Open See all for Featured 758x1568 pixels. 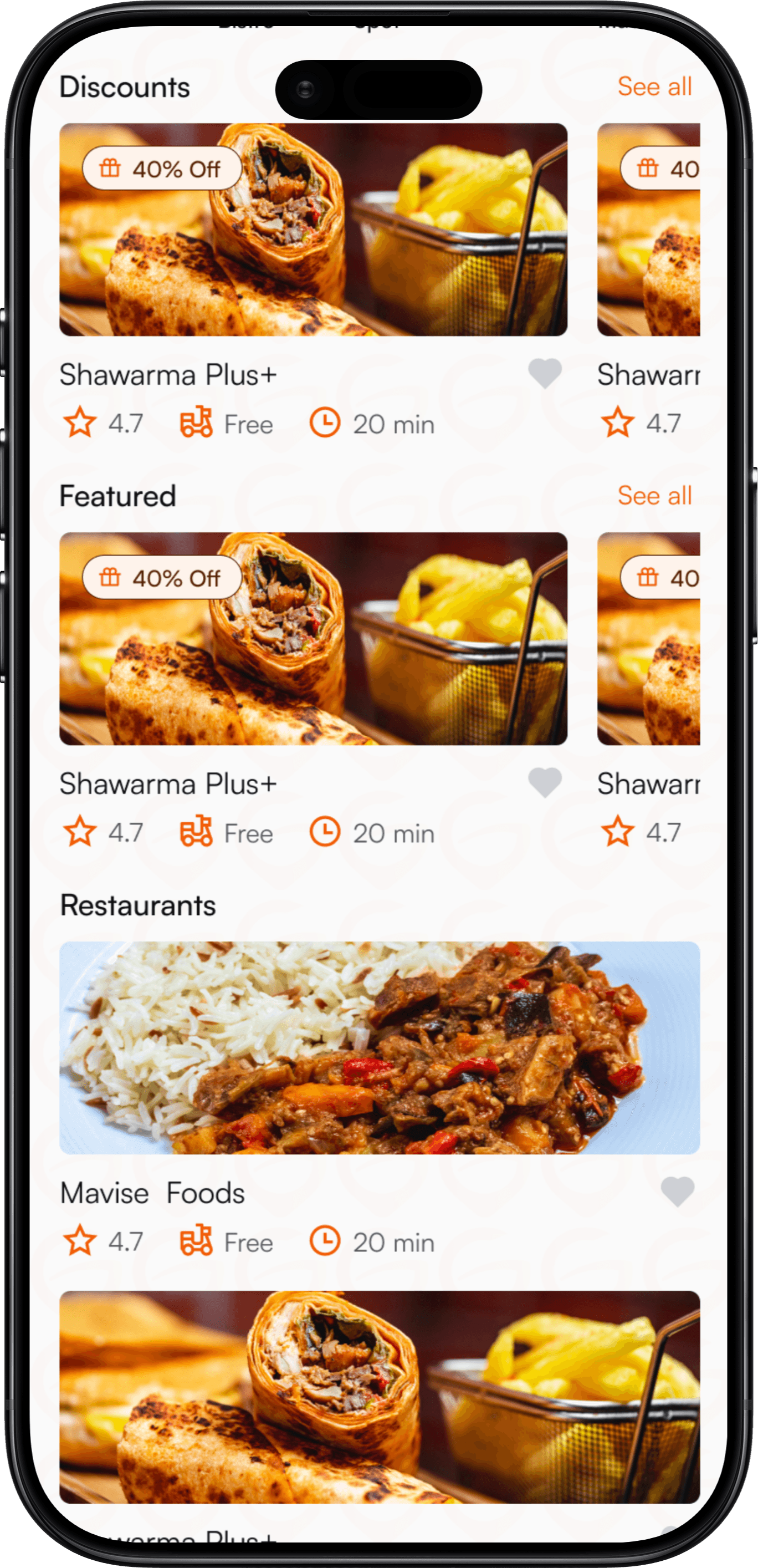tap(654, 496)
